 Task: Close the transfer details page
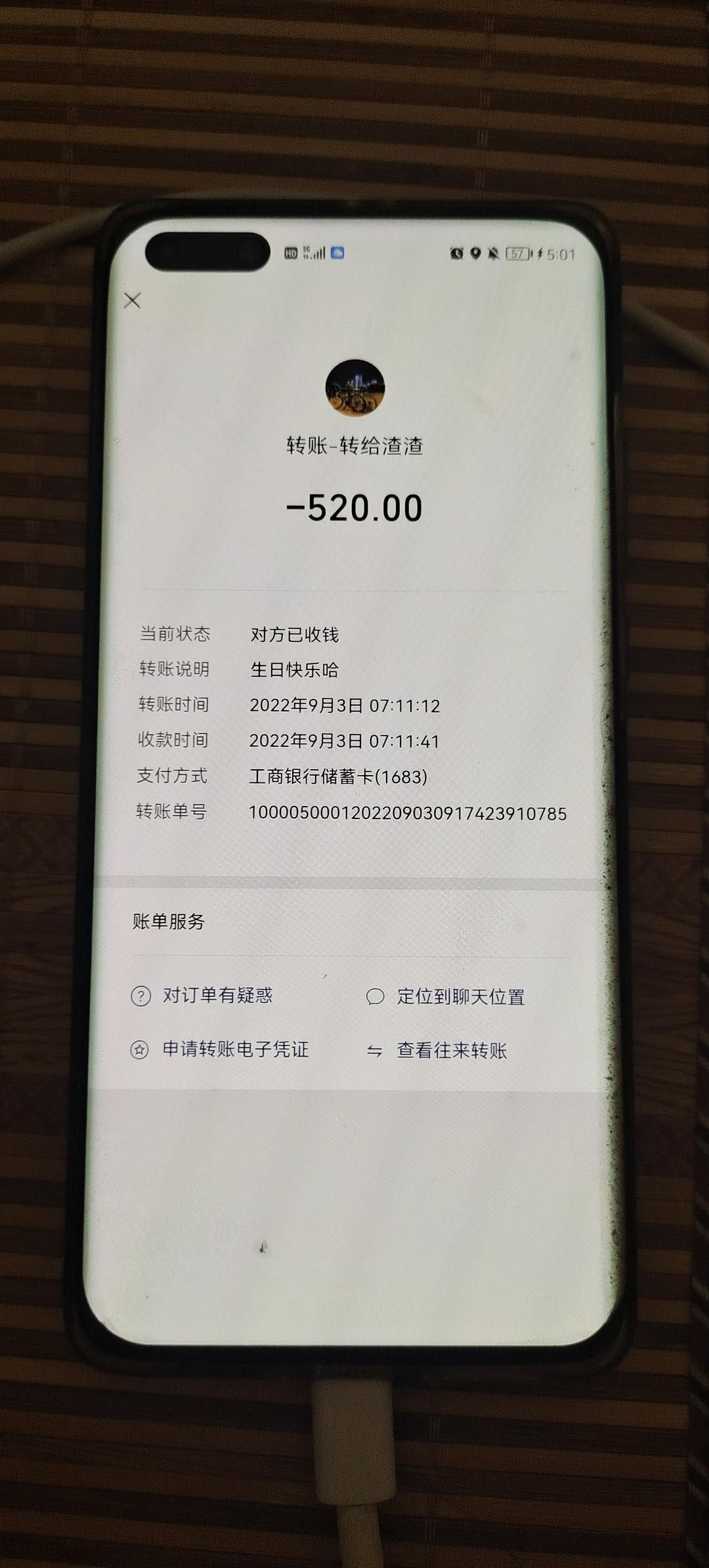coord(133,301)
